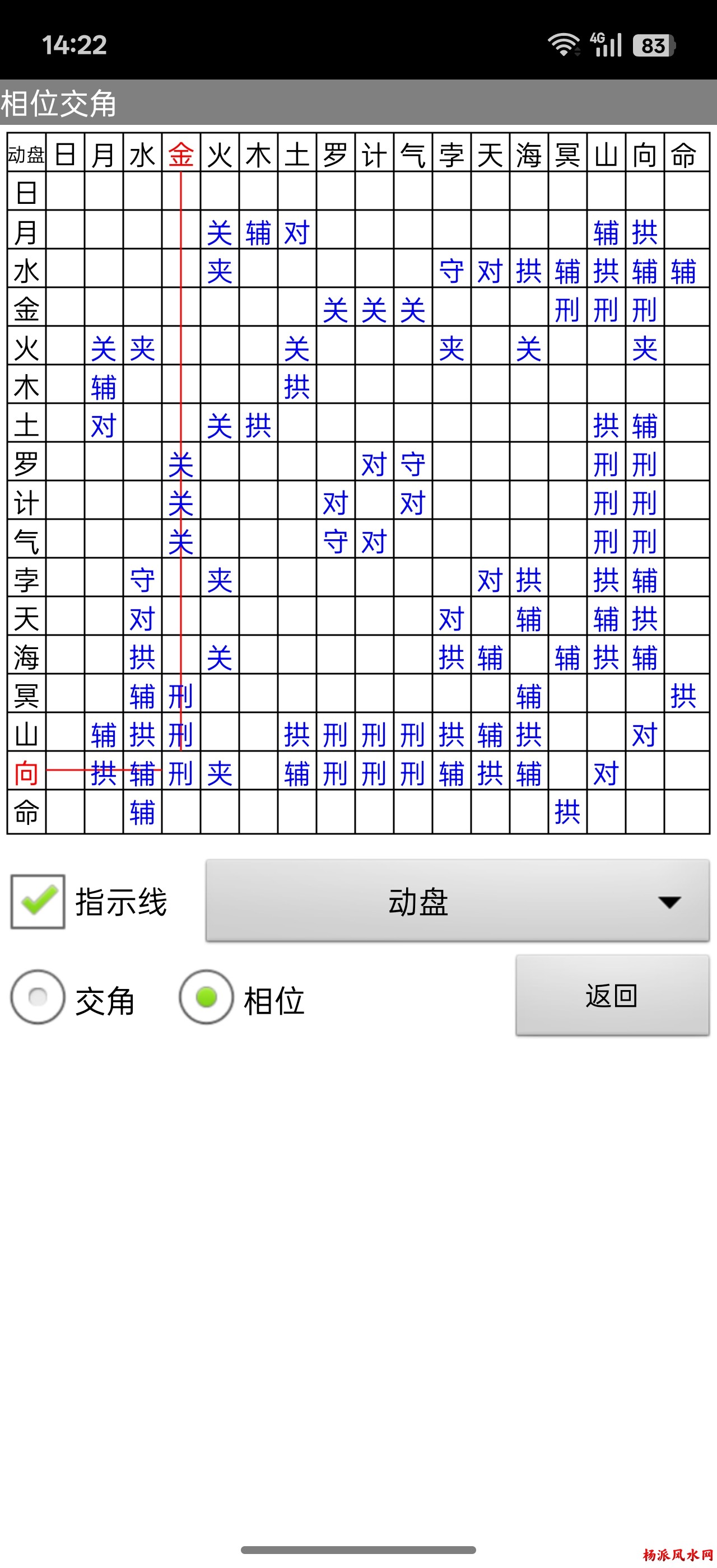Expand the 动盘 dropdown
Image resolution: width=717 pixels, height=1568 pixels.
click(x=457, y=902)
